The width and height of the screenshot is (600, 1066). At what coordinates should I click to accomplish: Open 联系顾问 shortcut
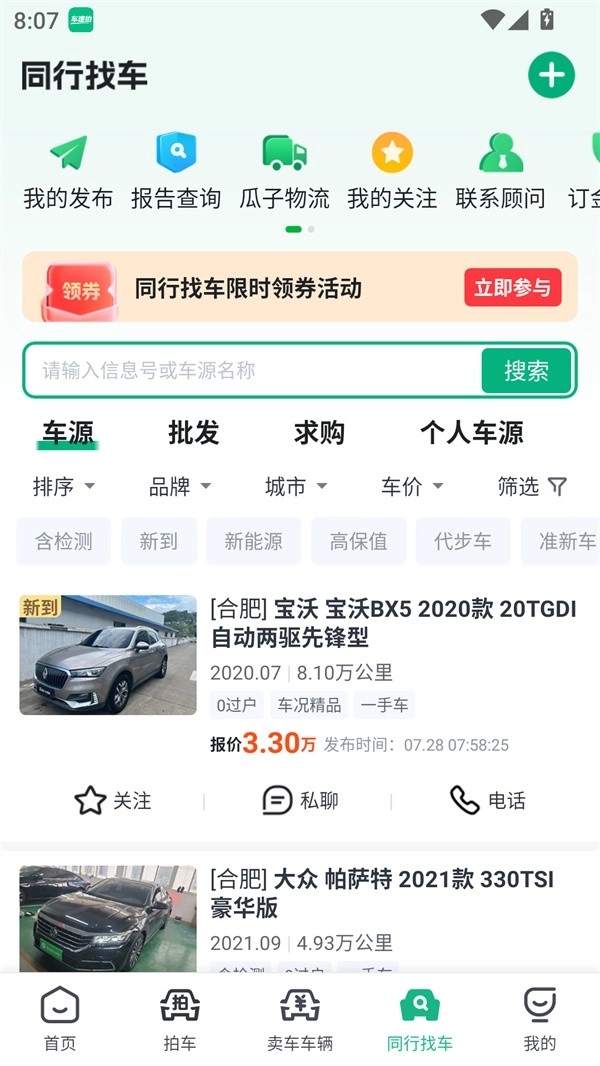click(x=500, y=172)
